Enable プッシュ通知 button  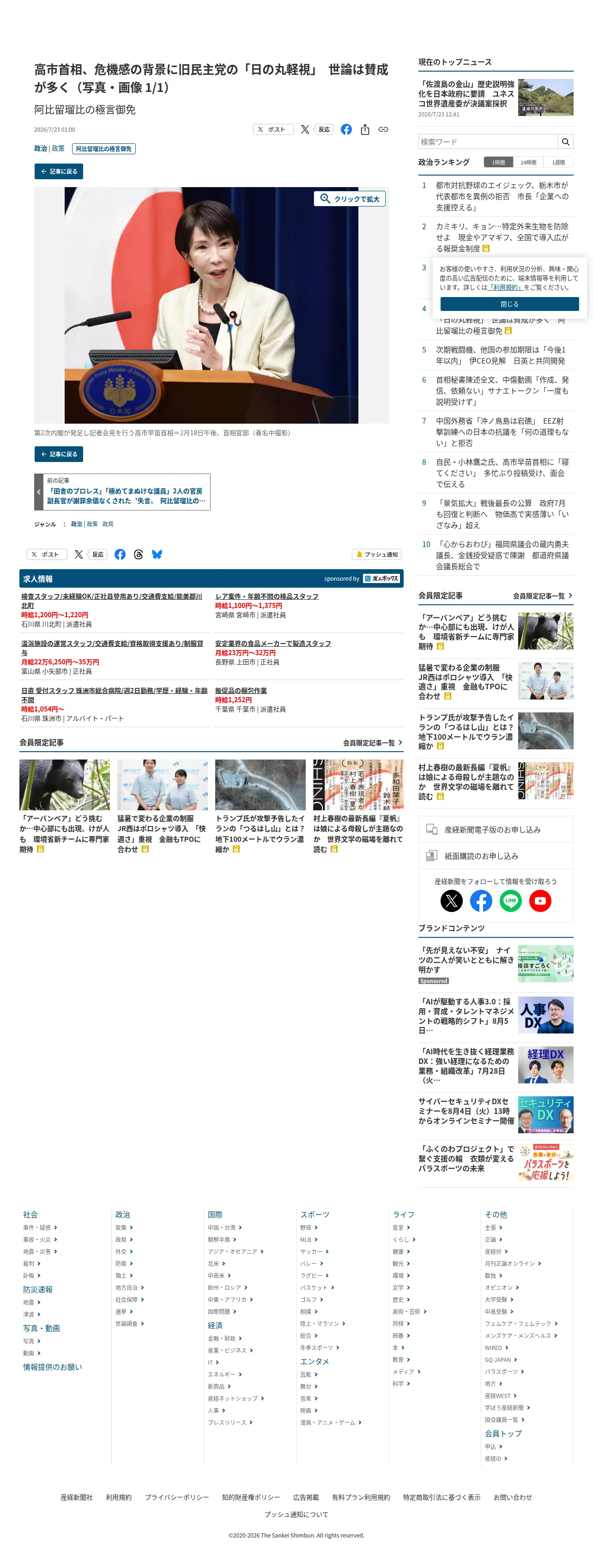(x=377, y=554)
